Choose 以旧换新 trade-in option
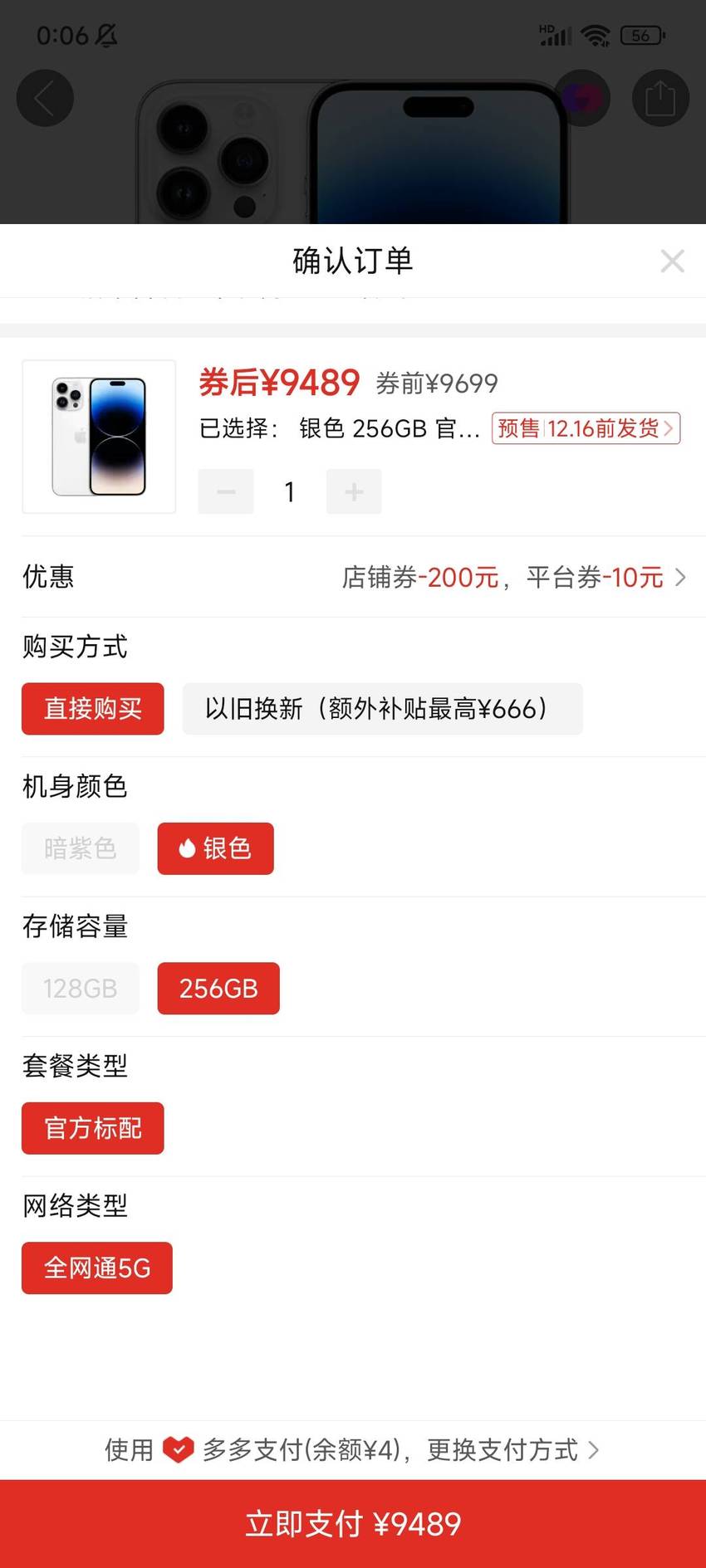The height and width of the screenshot is (1568, 706). click(x=383, y=709)
